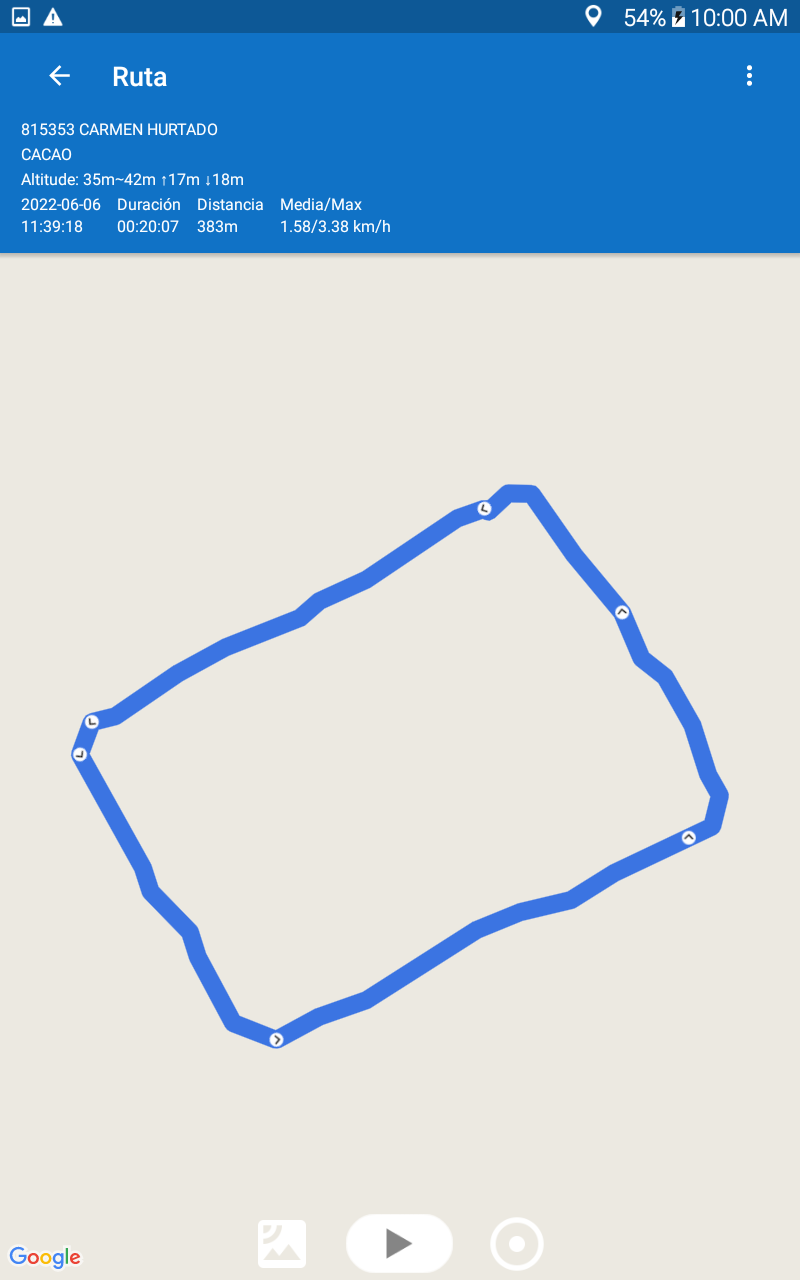Center the map on the route
Viewport: 800px width, 1280px height.
517,1244
